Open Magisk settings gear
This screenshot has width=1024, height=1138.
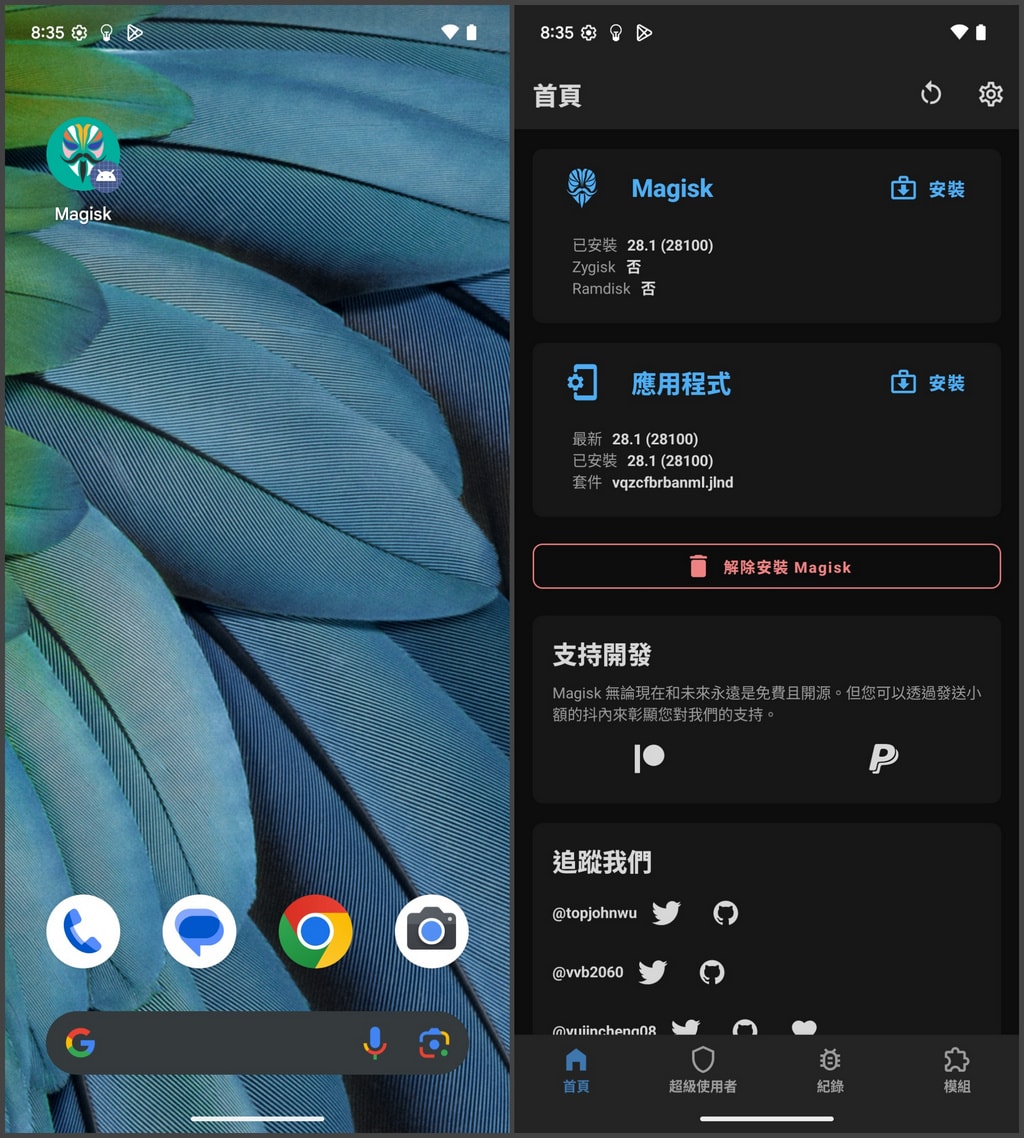(x=990, y=94)
